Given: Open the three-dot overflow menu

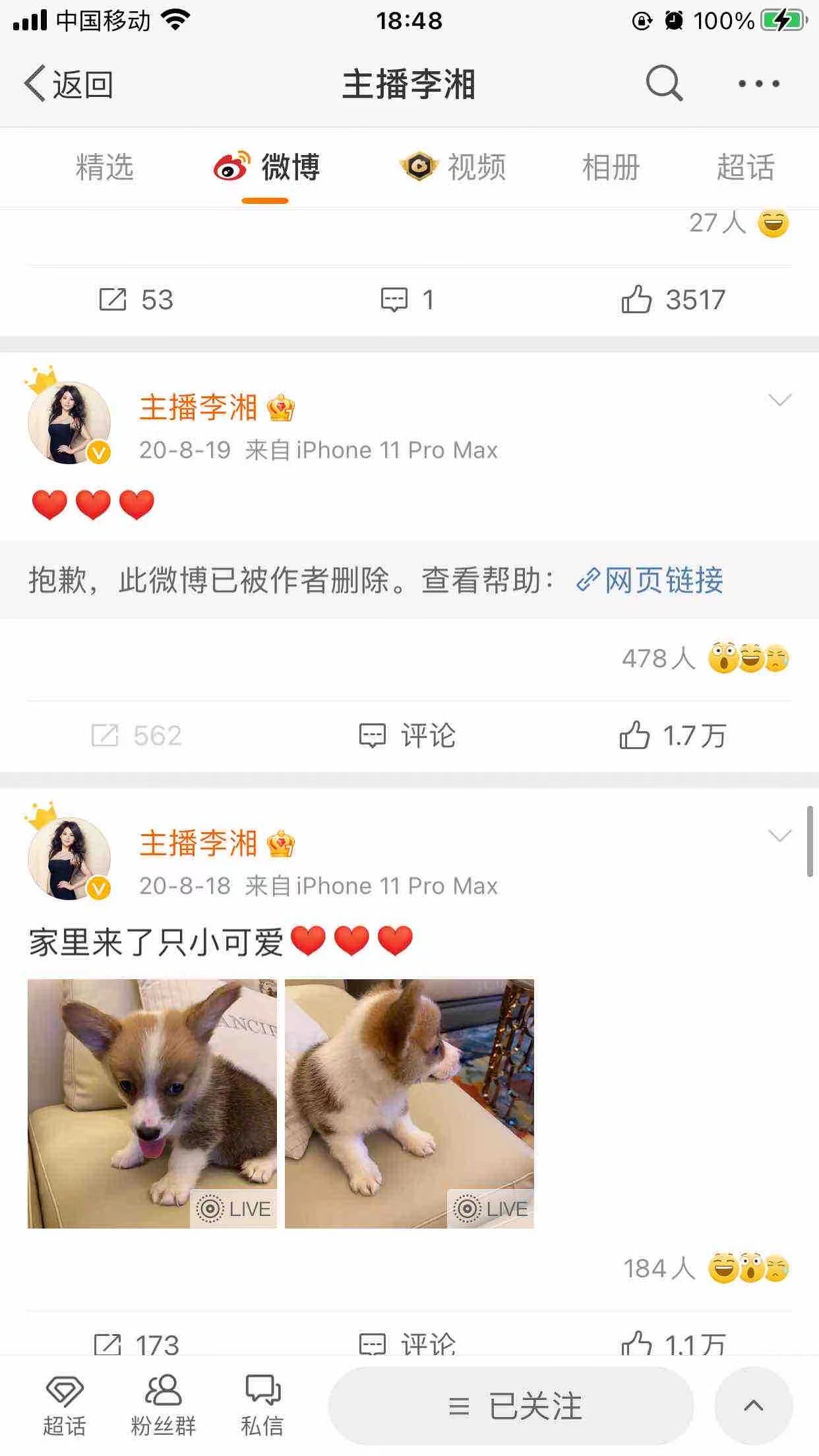Looking at the screenshot, I should 758,84.
